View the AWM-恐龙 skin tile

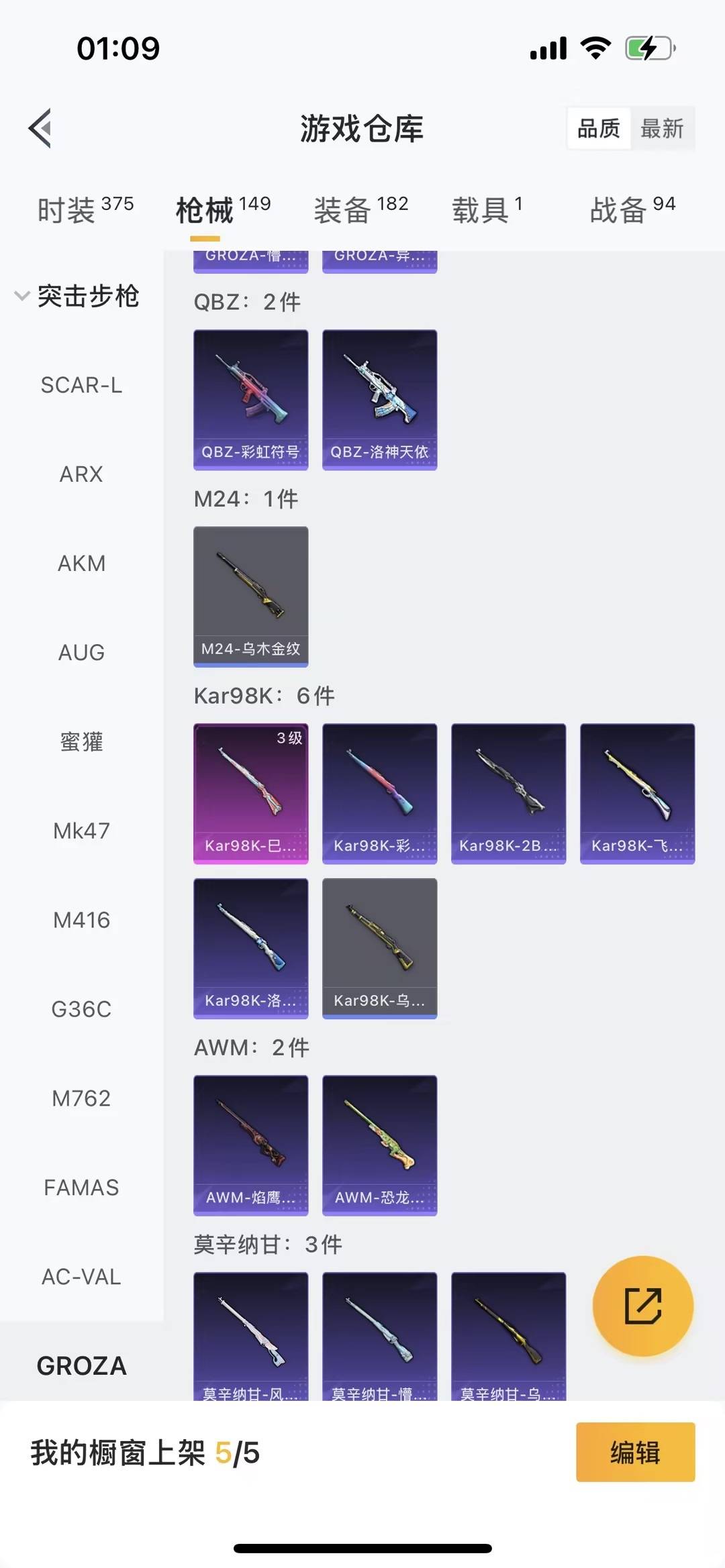[380, 1145]
